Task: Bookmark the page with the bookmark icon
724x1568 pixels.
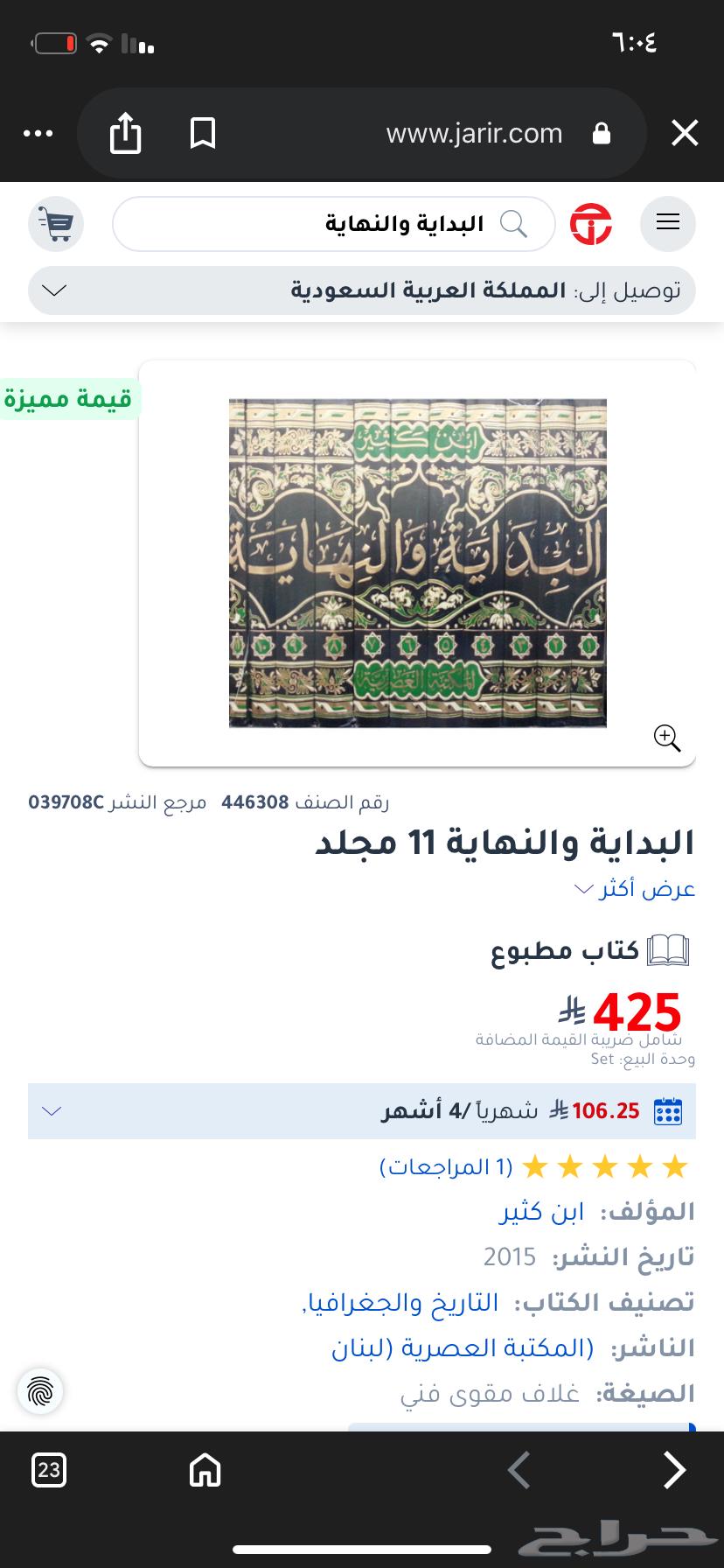Action: tap(202, 133)
